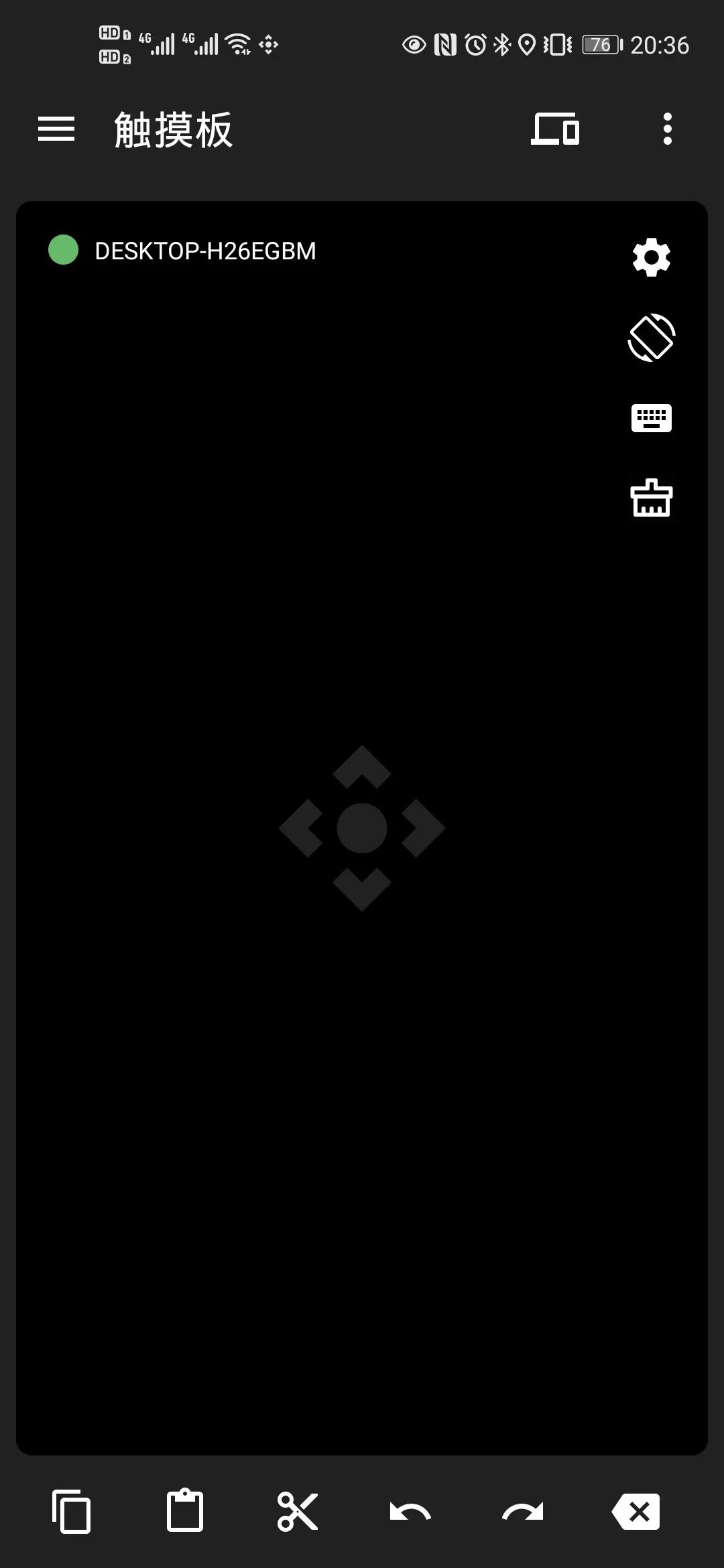
Task: Tap the clean brush icon
Action: [651, 498]
